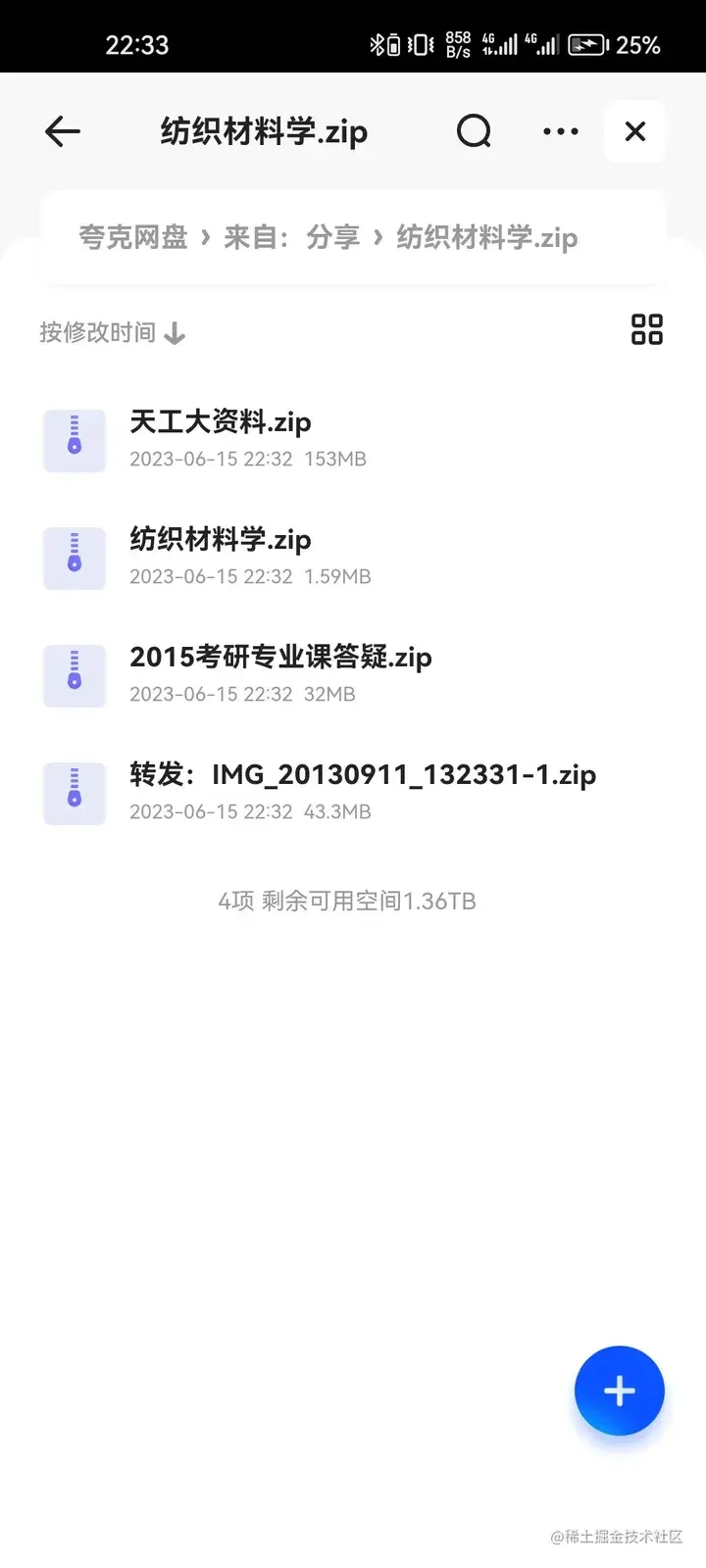Jump to 夸克网盘 in the breadcrumb
The width and height of the screenshot is (706, 1568).
point(133,237)
